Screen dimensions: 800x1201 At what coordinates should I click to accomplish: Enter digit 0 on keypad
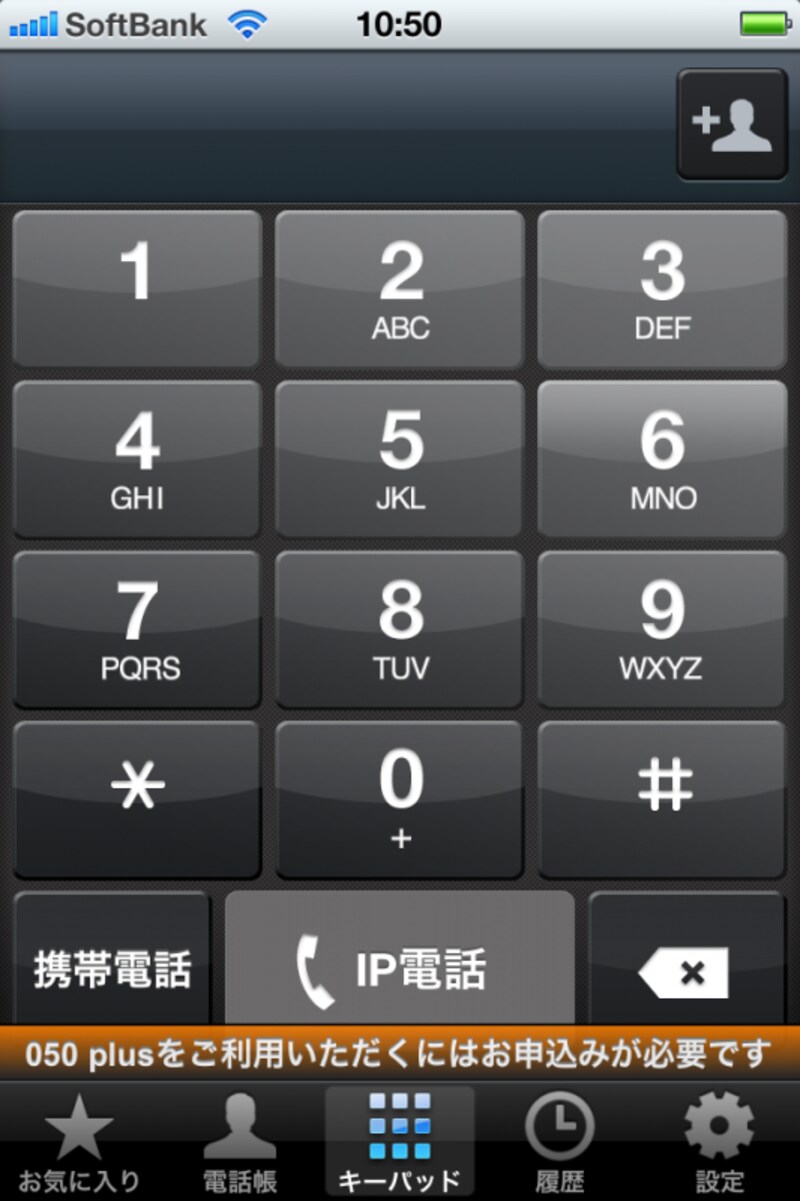click(400, 799)
